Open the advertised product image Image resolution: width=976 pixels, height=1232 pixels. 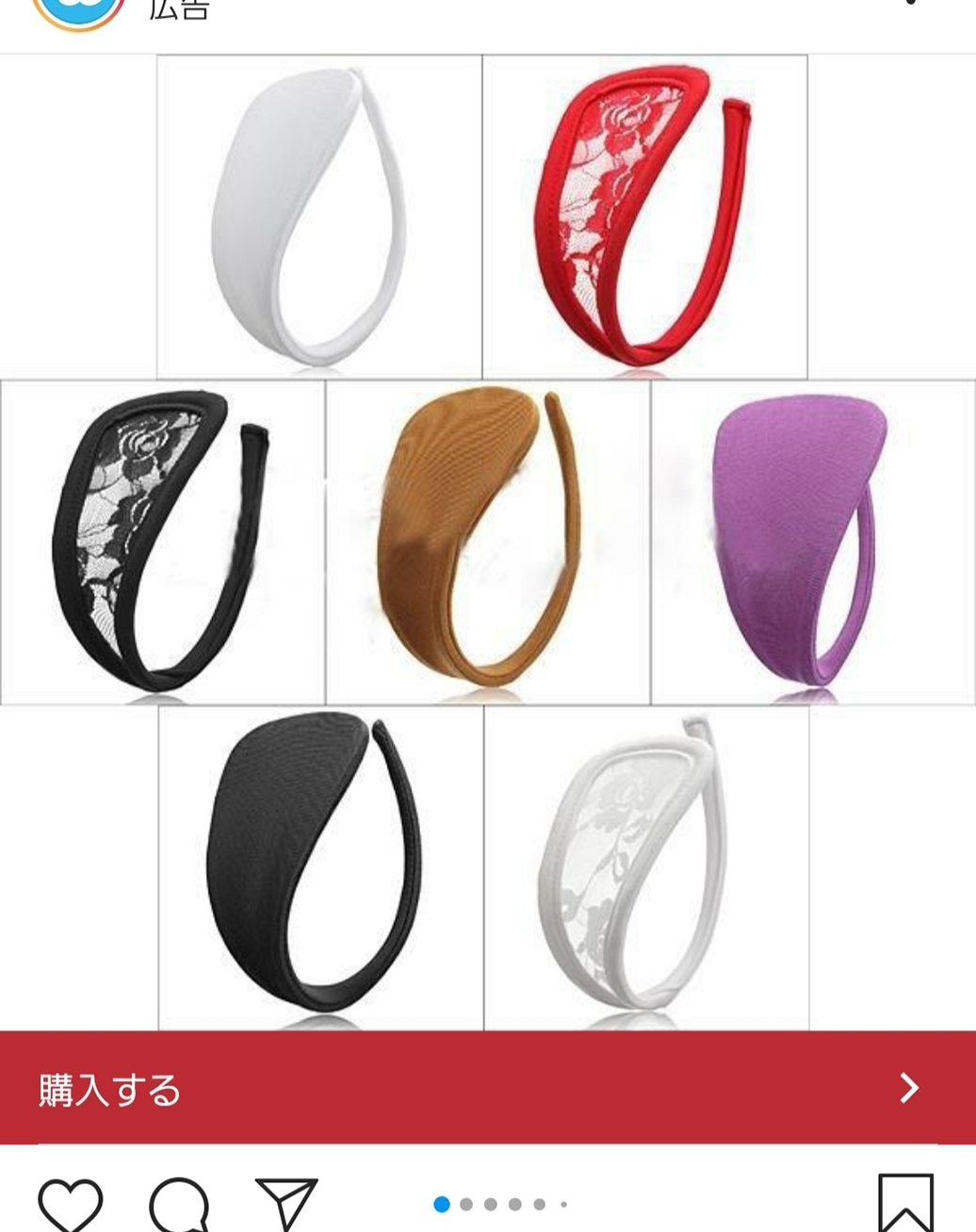click(x=487, y=542)
